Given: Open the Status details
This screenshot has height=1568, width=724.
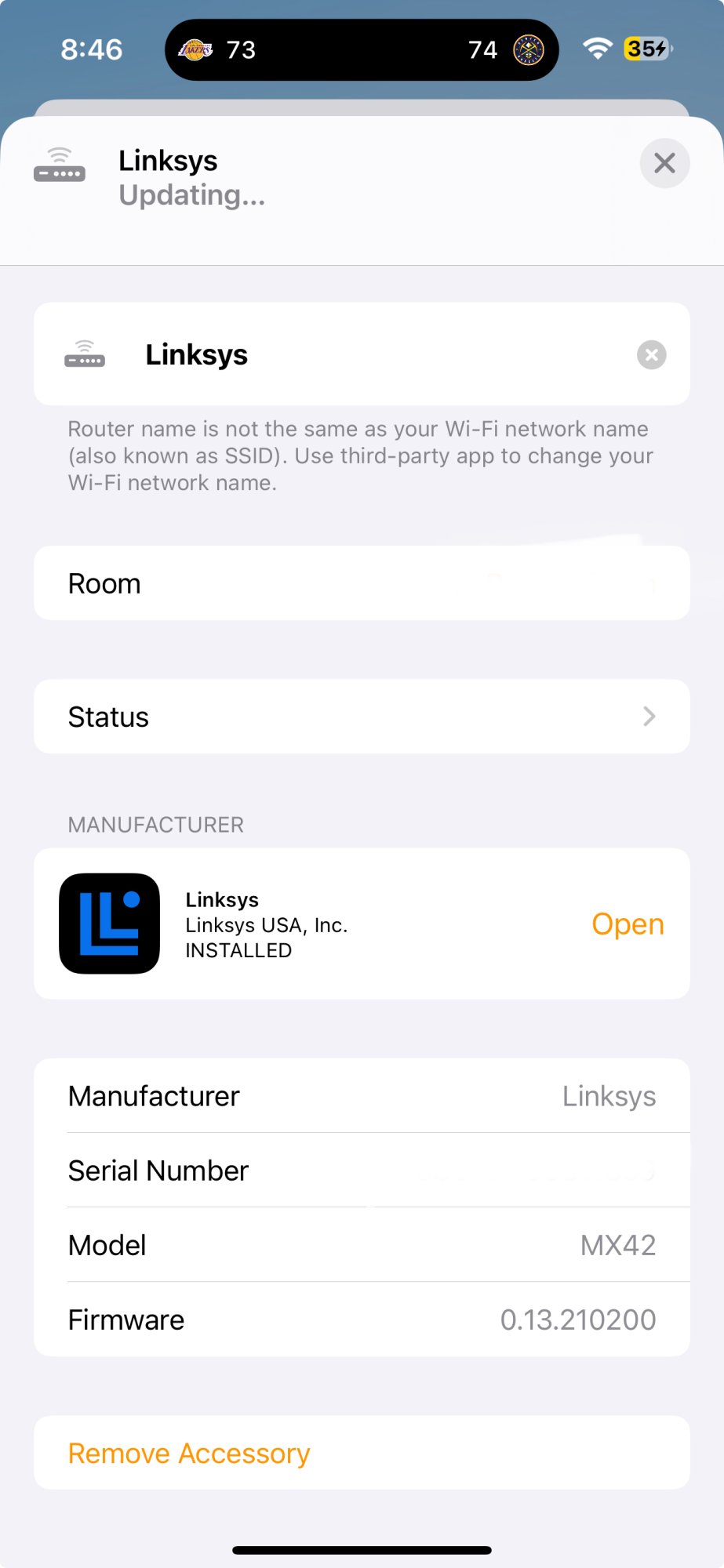Looking at the screenshot, I should coord(362,717).
